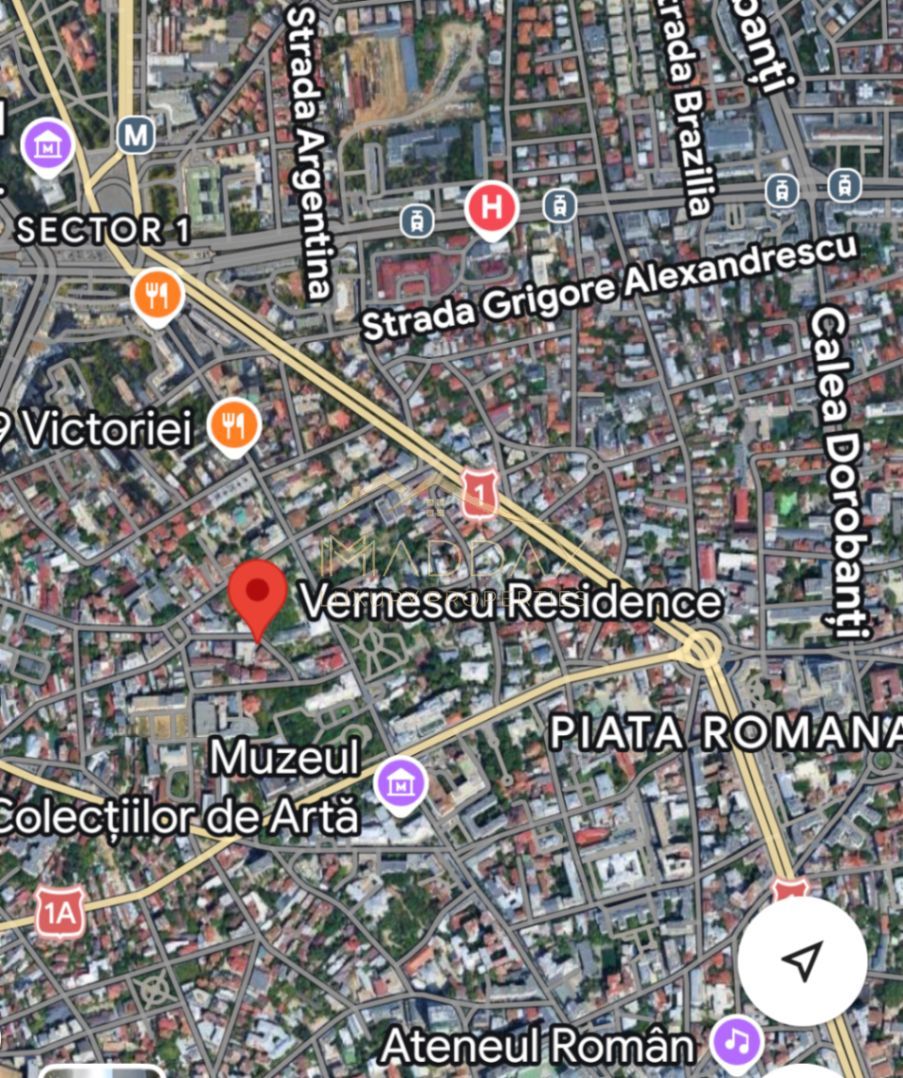Tap the red hospital marker

click(492, 208)
